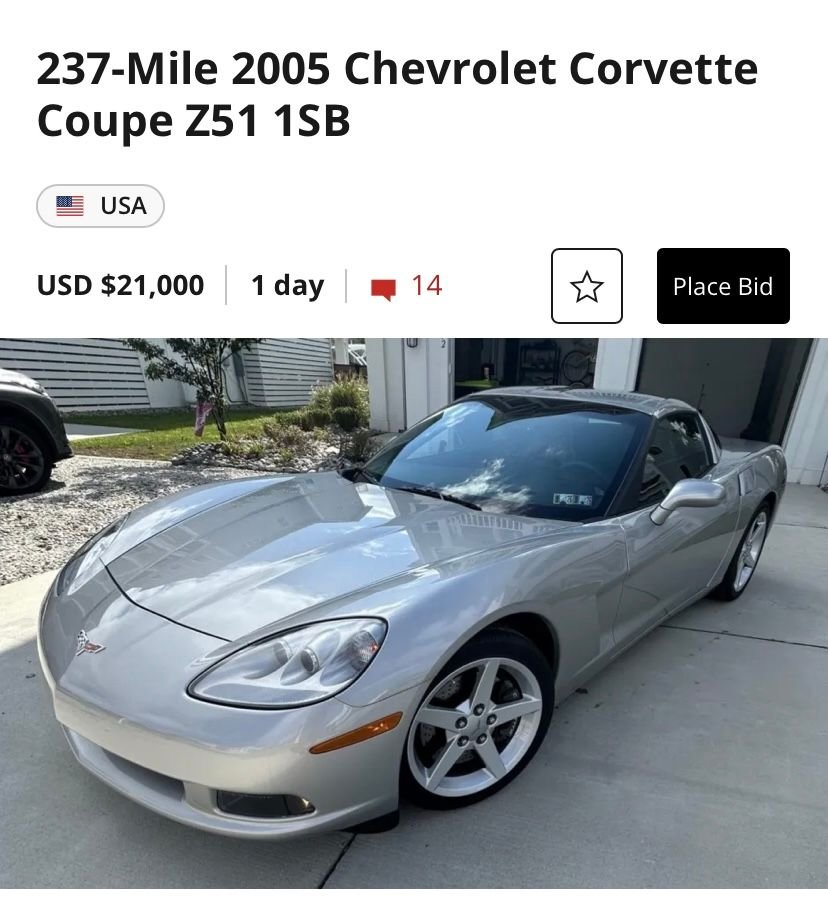This screenshot has height=909, width=828.
Task: Place a bid on the Corvette
Action: point(722,286)
